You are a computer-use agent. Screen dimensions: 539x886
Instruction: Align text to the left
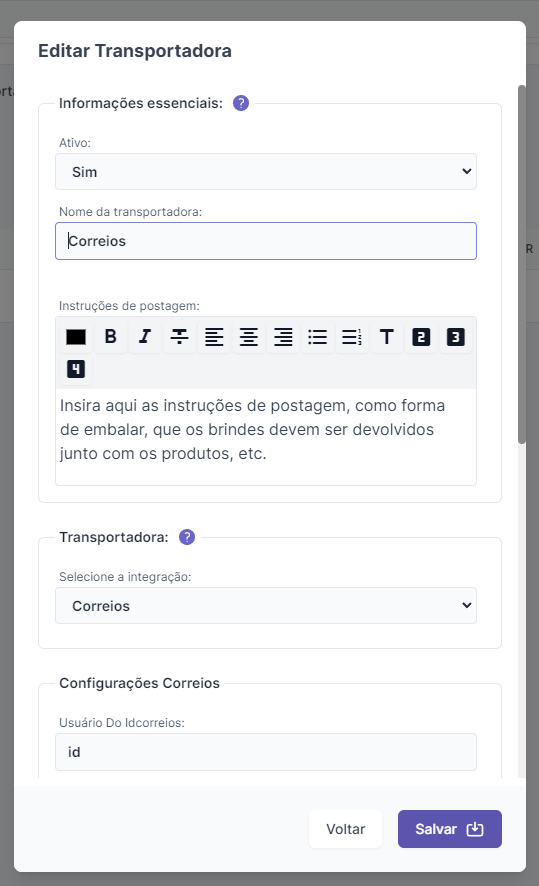click(x=214, y=337)
